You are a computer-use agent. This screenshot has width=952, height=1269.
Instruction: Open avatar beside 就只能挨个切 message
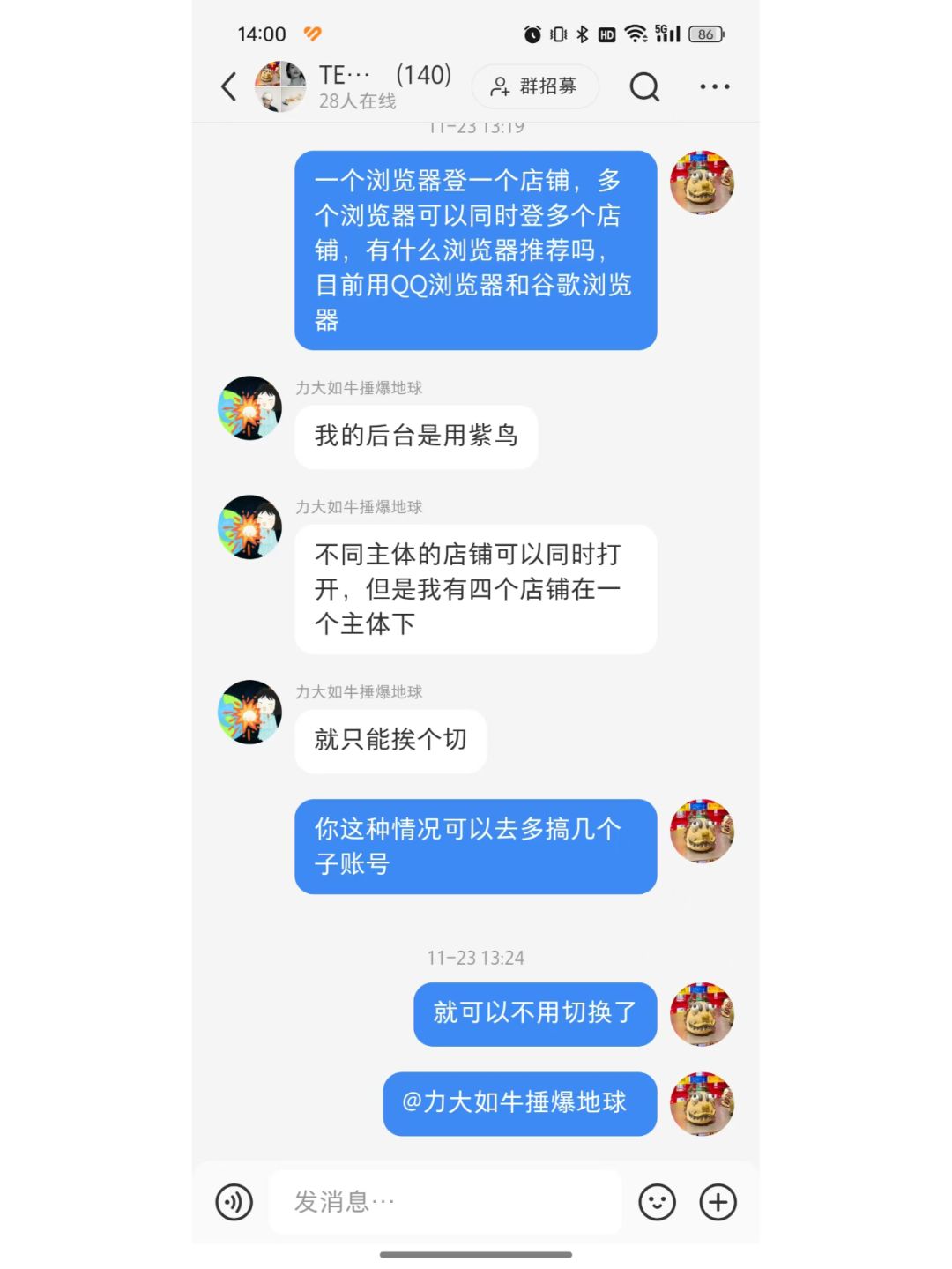(x=249, y=712)
